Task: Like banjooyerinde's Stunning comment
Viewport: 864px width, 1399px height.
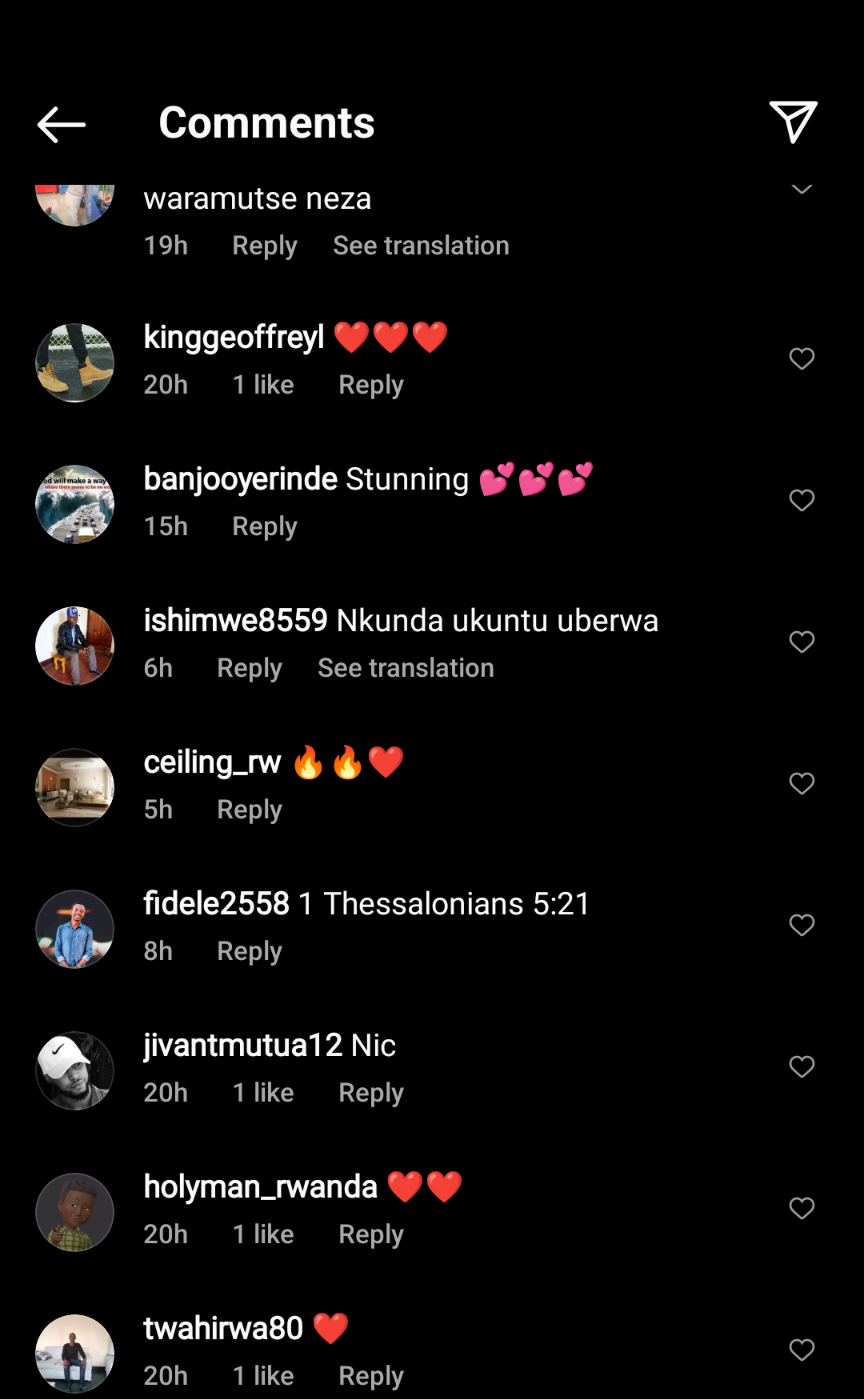Action: pos(802,500)
